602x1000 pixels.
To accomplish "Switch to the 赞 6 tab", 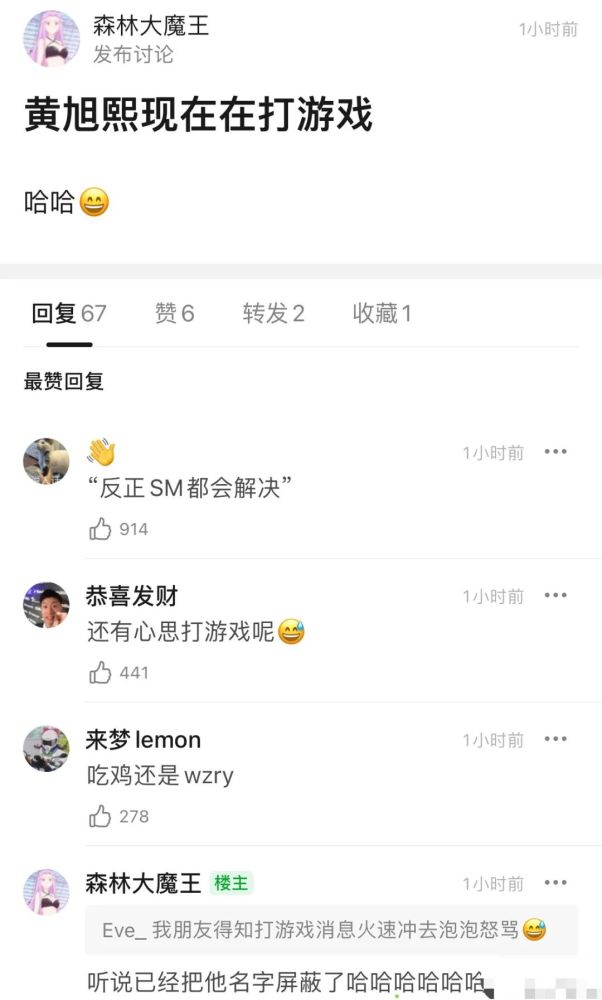I will [174, 314].
